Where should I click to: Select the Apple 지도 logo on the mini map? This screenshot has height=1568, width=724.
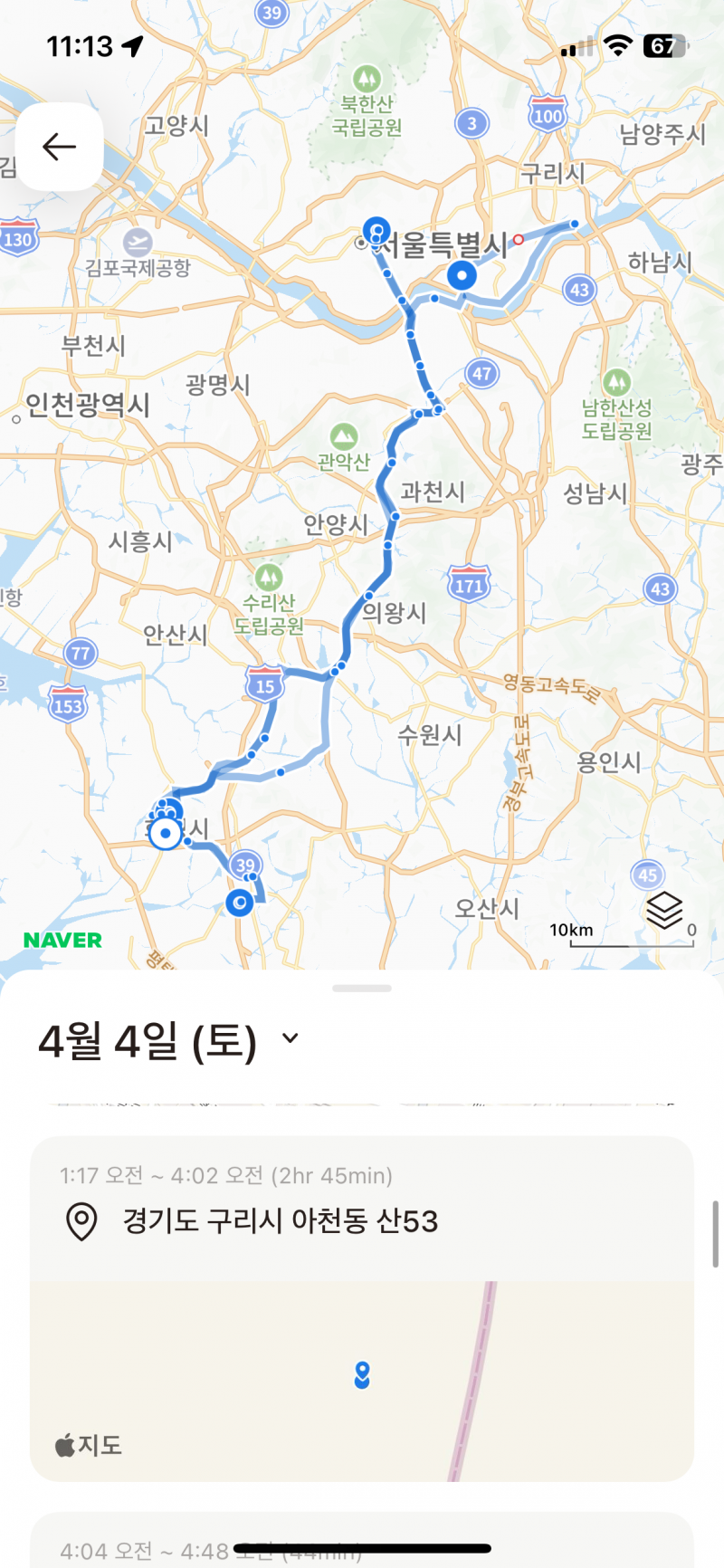[x=89, y=1446]
